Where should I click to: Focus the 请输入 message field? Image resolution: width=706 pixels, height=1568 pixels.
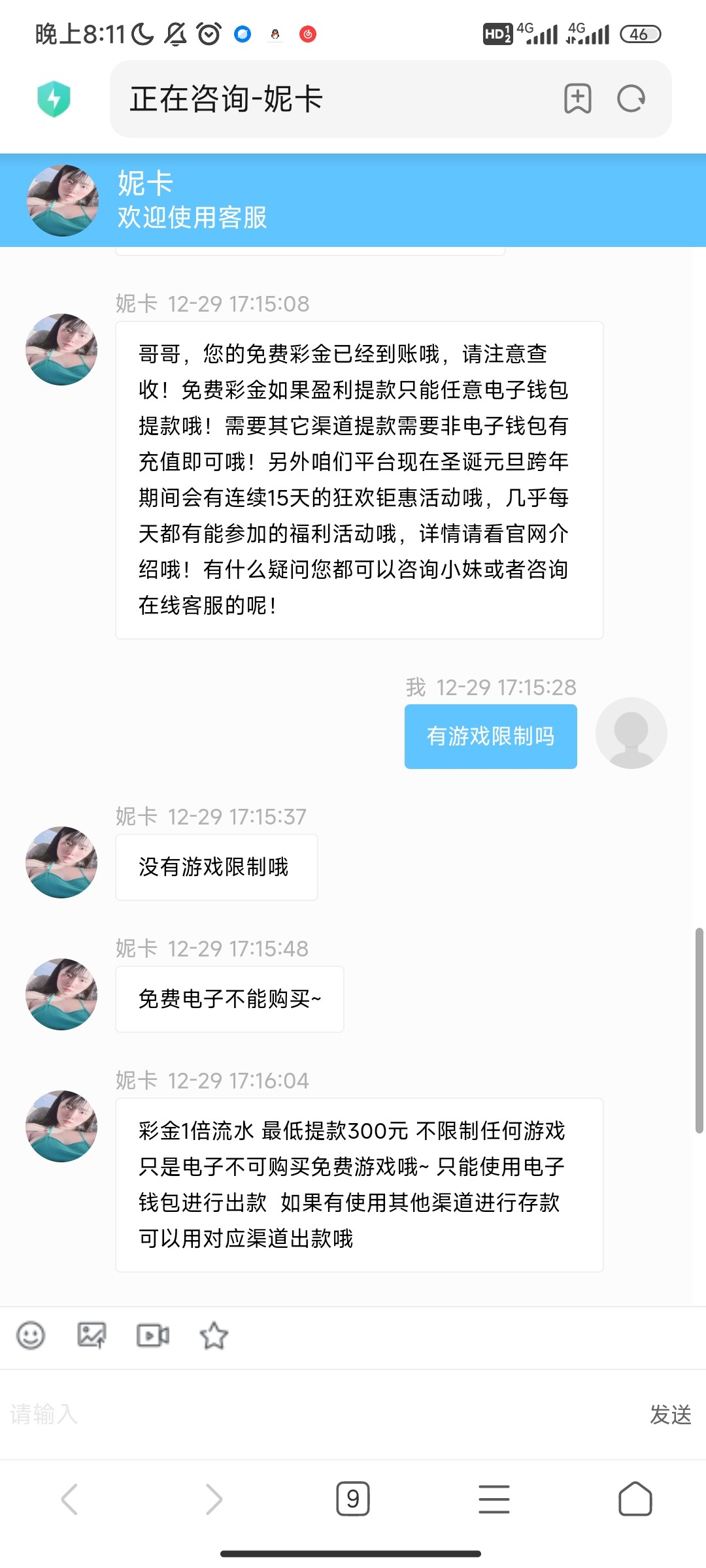click(314, 1414)
